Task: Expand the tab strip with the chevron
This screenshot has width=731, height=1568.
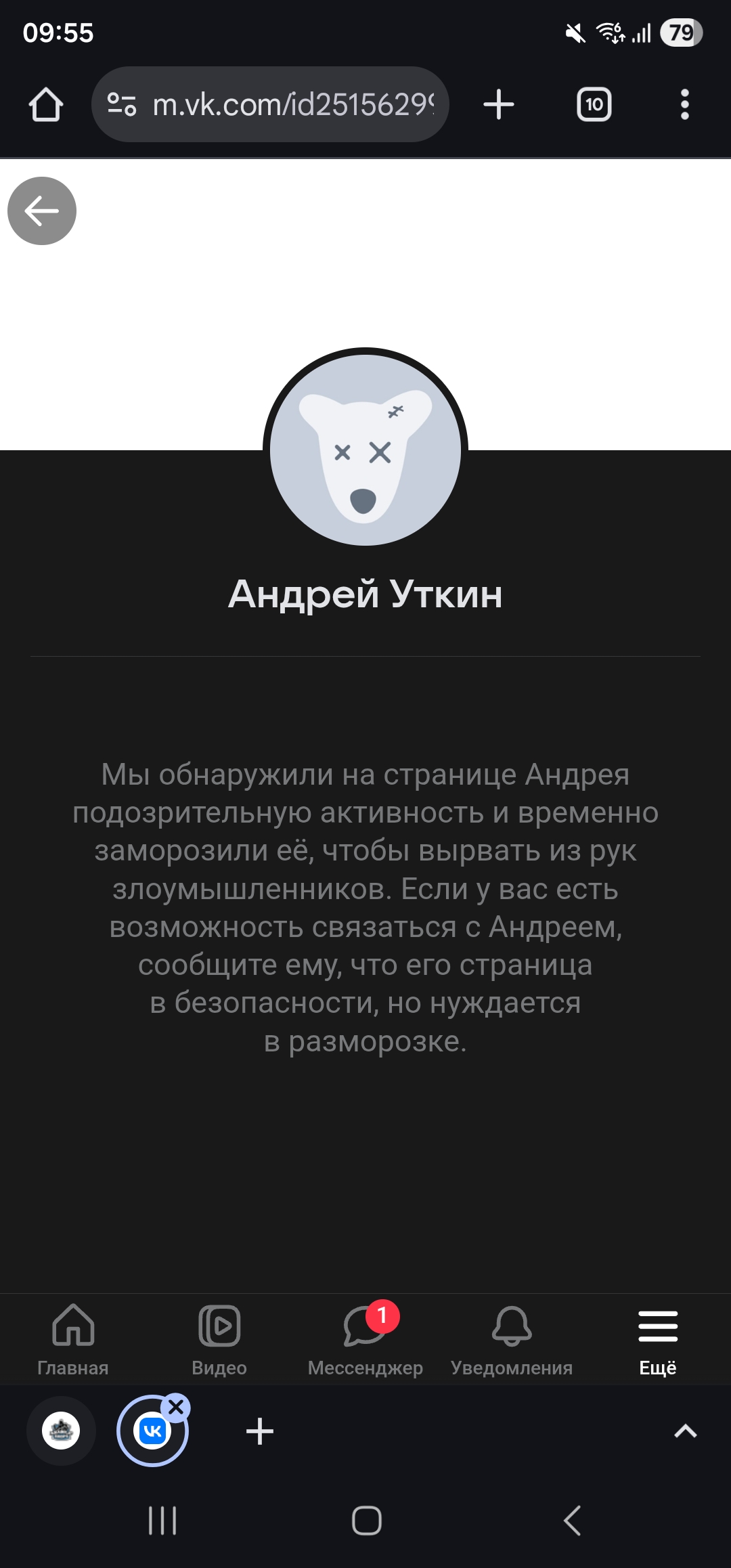Action: click(685, 1431)
